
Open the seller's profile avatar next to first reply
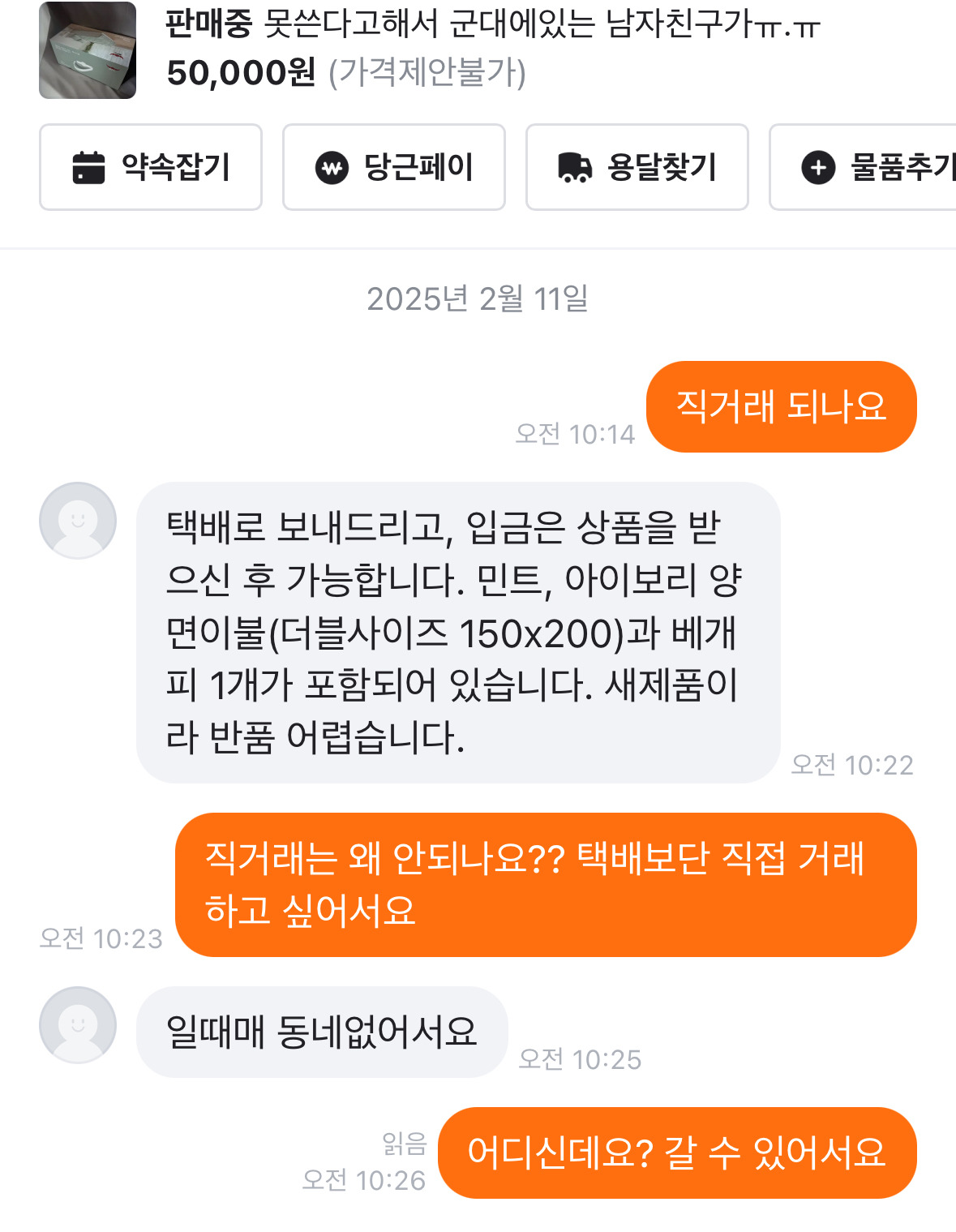[x=78, y=520]
